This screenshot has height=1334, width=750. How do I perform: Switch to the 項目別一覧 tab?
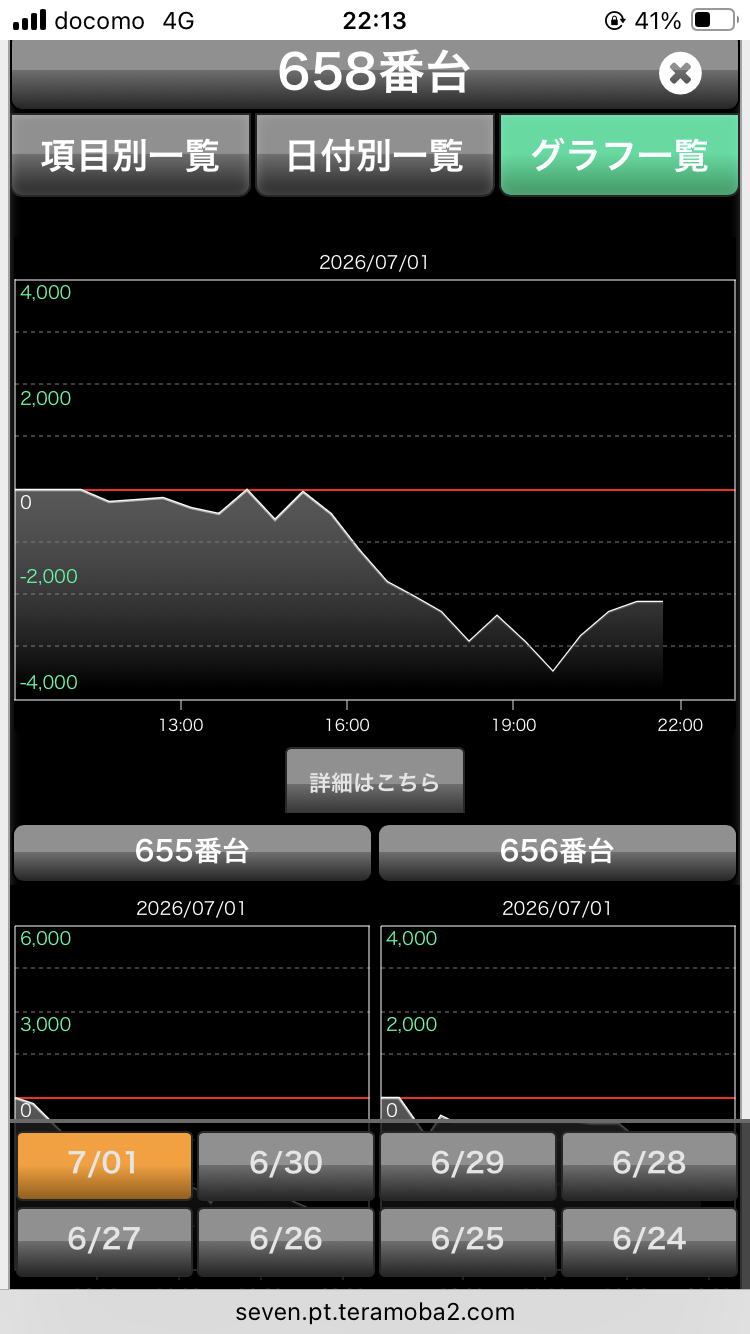[130, 155]
